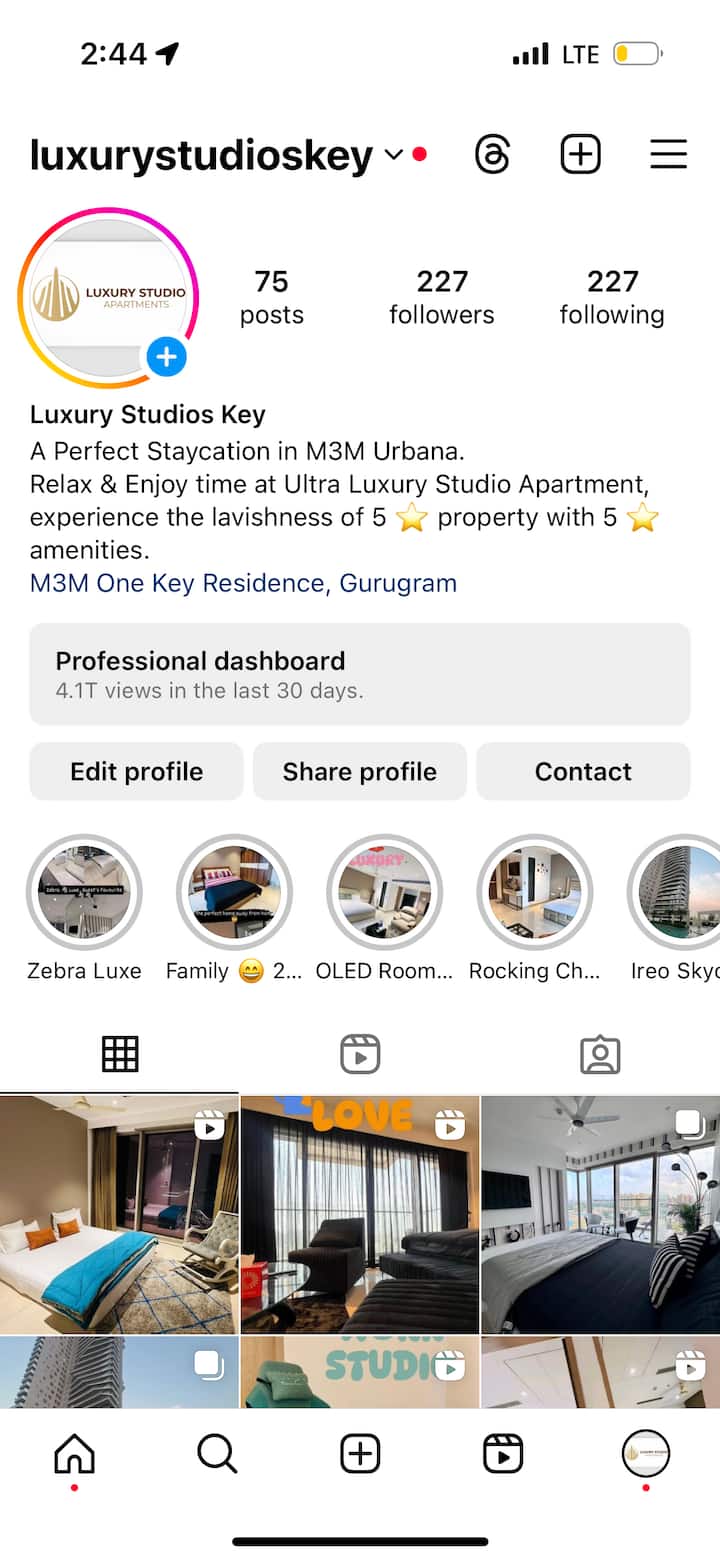
Task: Open M3M One Key Residence location link
Action: [x=243, y=583]
